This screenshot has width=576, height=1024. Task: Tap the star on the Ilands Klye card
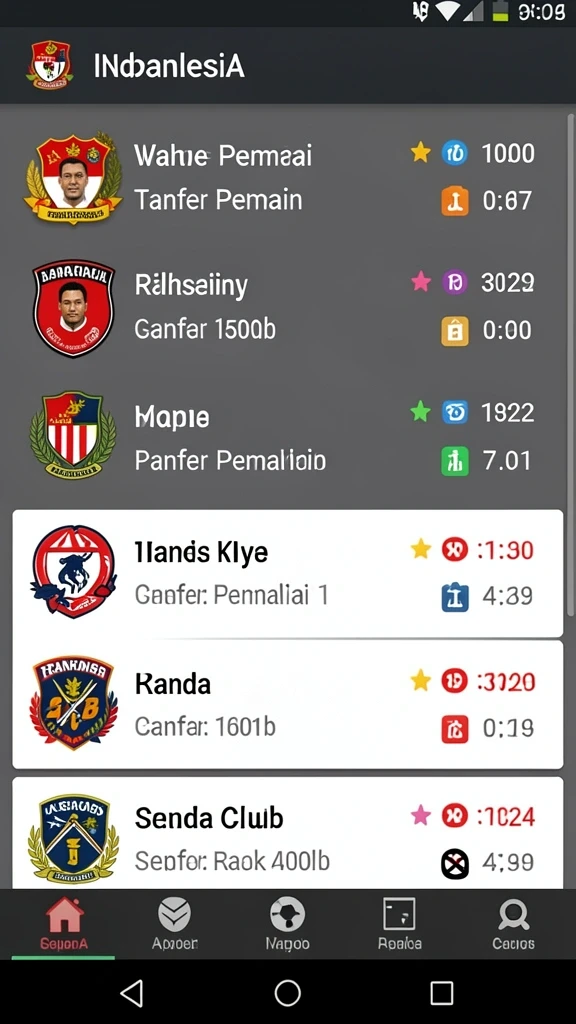tap(421, 549)
